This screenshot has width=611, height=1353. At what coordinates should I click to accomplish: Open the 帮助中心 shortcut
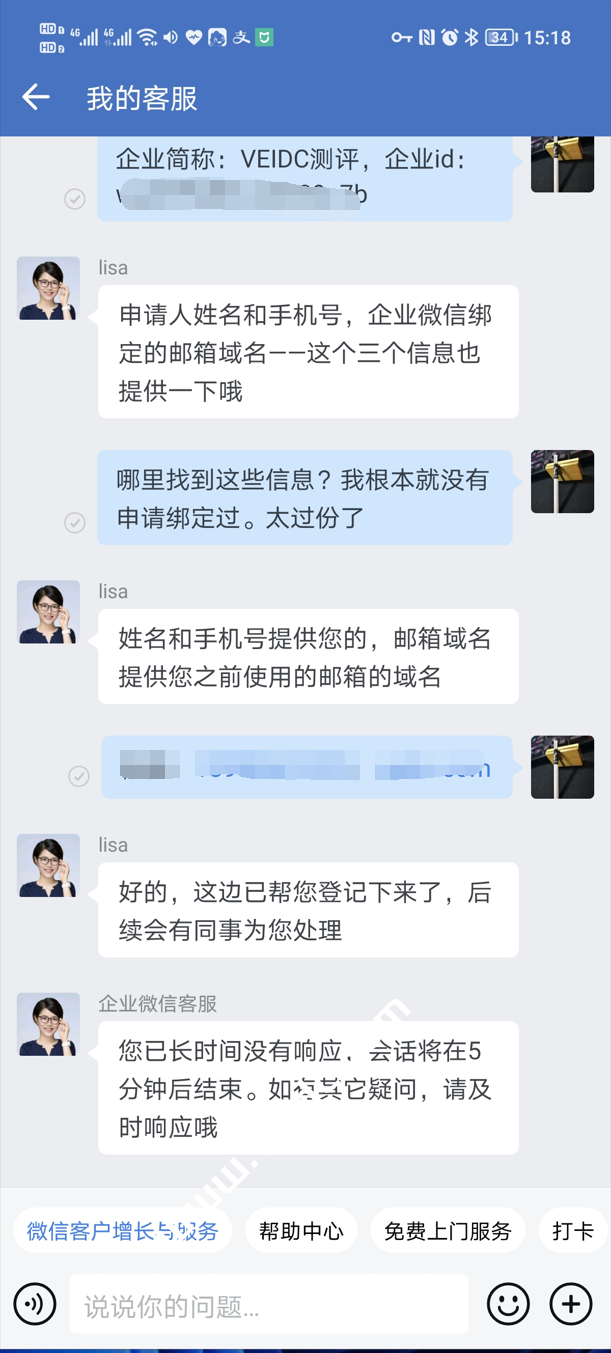[301, 1231]
